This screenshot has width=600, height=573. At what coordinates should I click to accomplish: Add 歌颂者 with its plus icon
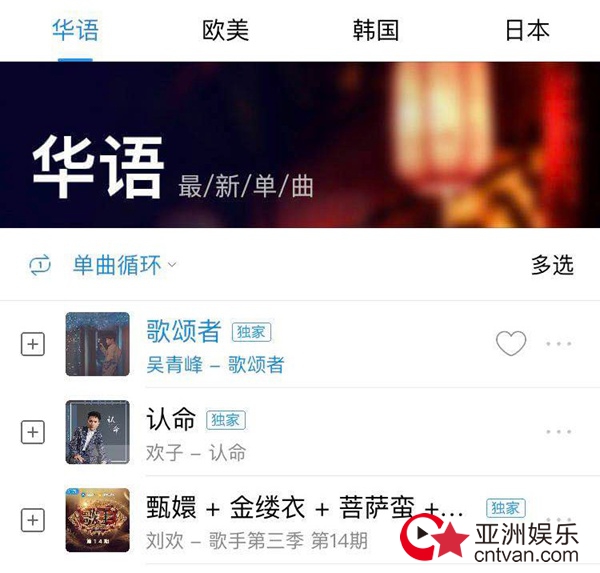[x=33, y=344]
